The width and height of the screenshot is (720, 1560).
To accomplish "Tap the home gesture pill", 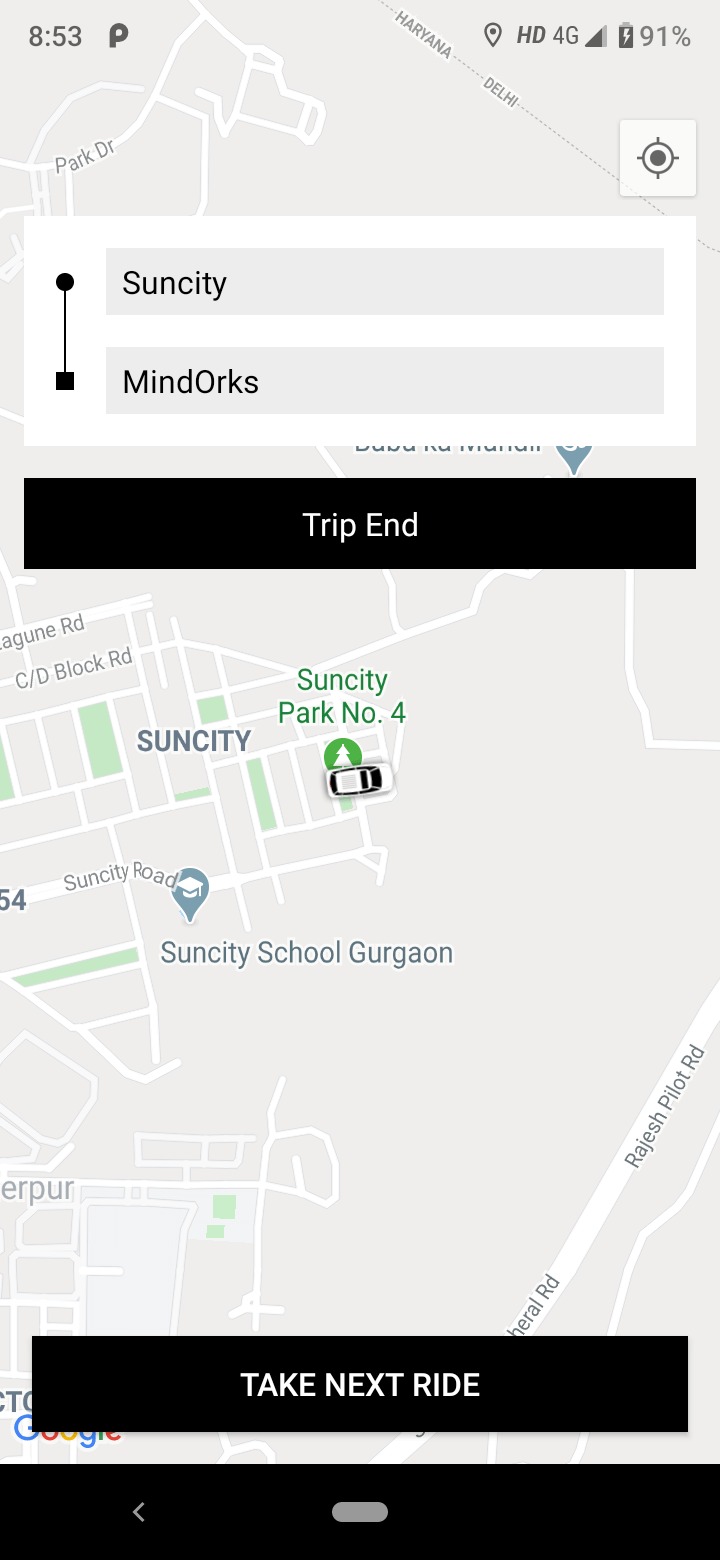I will 360,1512.
